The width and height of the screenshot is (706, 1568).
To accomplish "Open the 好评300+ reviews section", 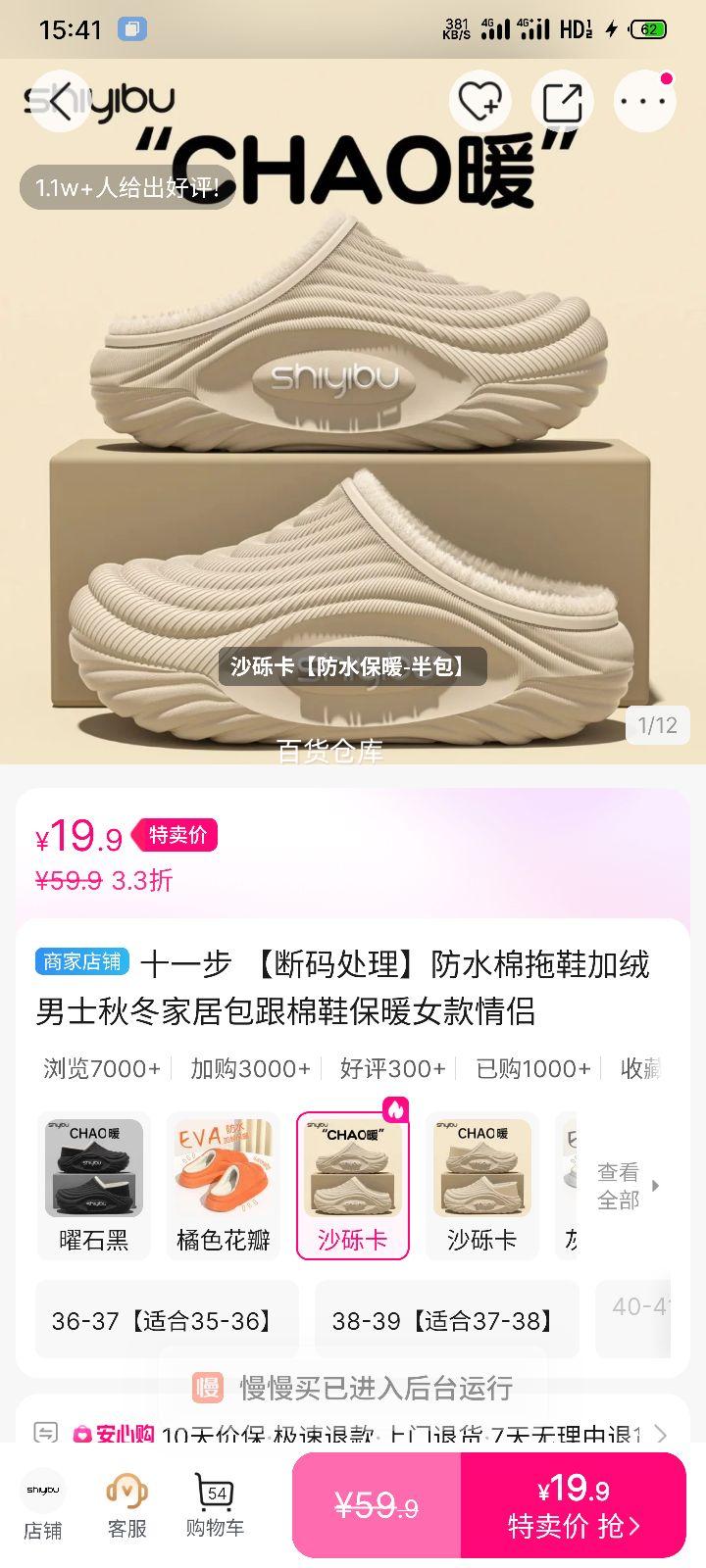I will (391, 1068).
